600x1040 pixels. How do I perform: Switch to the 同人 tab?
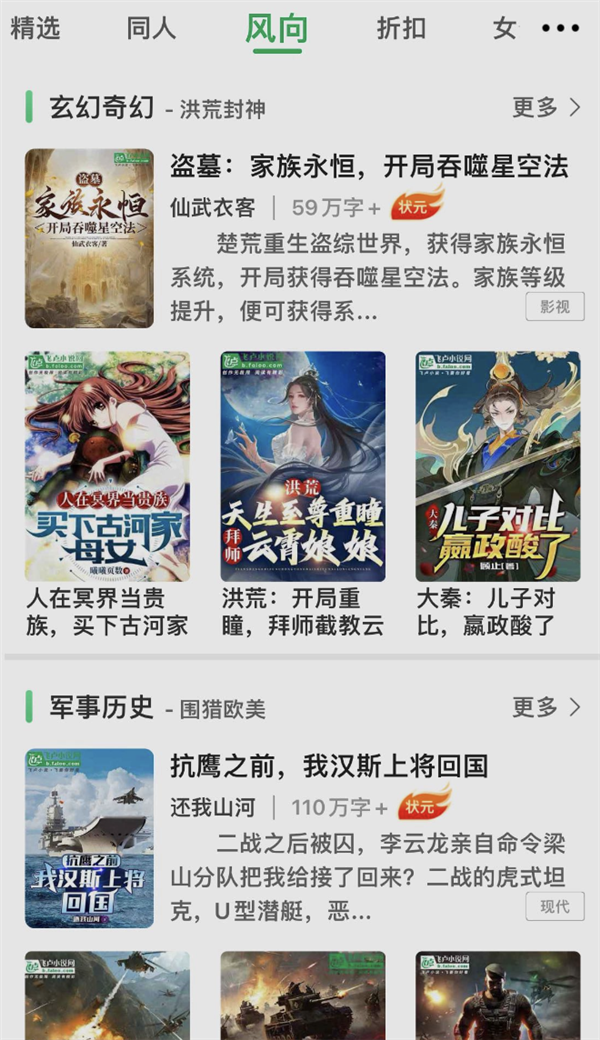[x=151, y=28]
